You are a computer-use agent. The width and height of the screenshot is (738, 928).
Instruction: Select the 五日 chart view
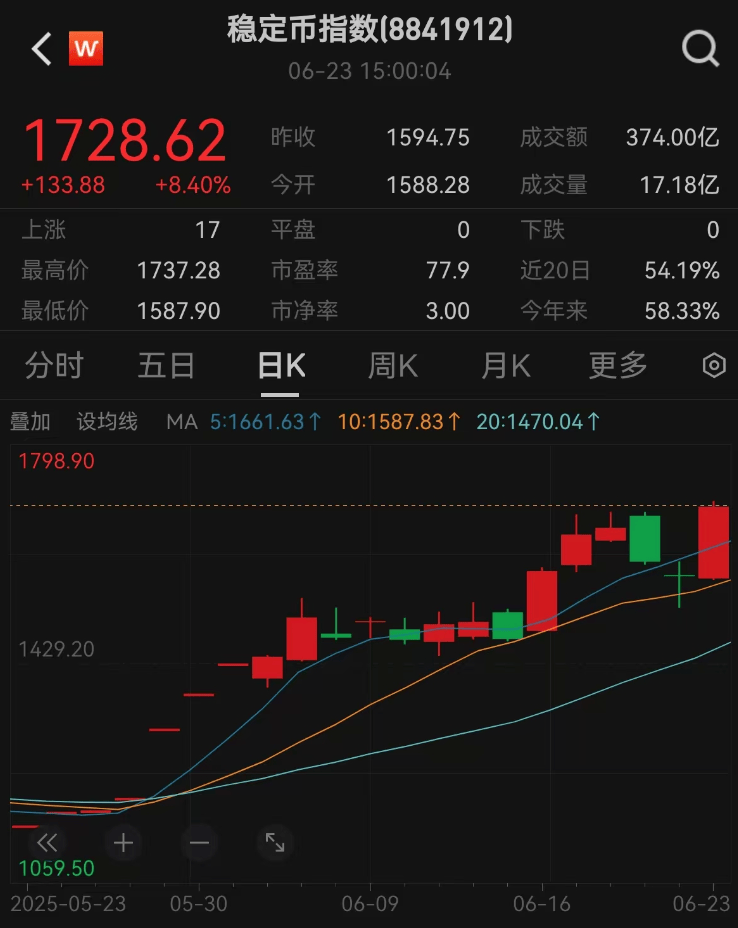(167, 366)
